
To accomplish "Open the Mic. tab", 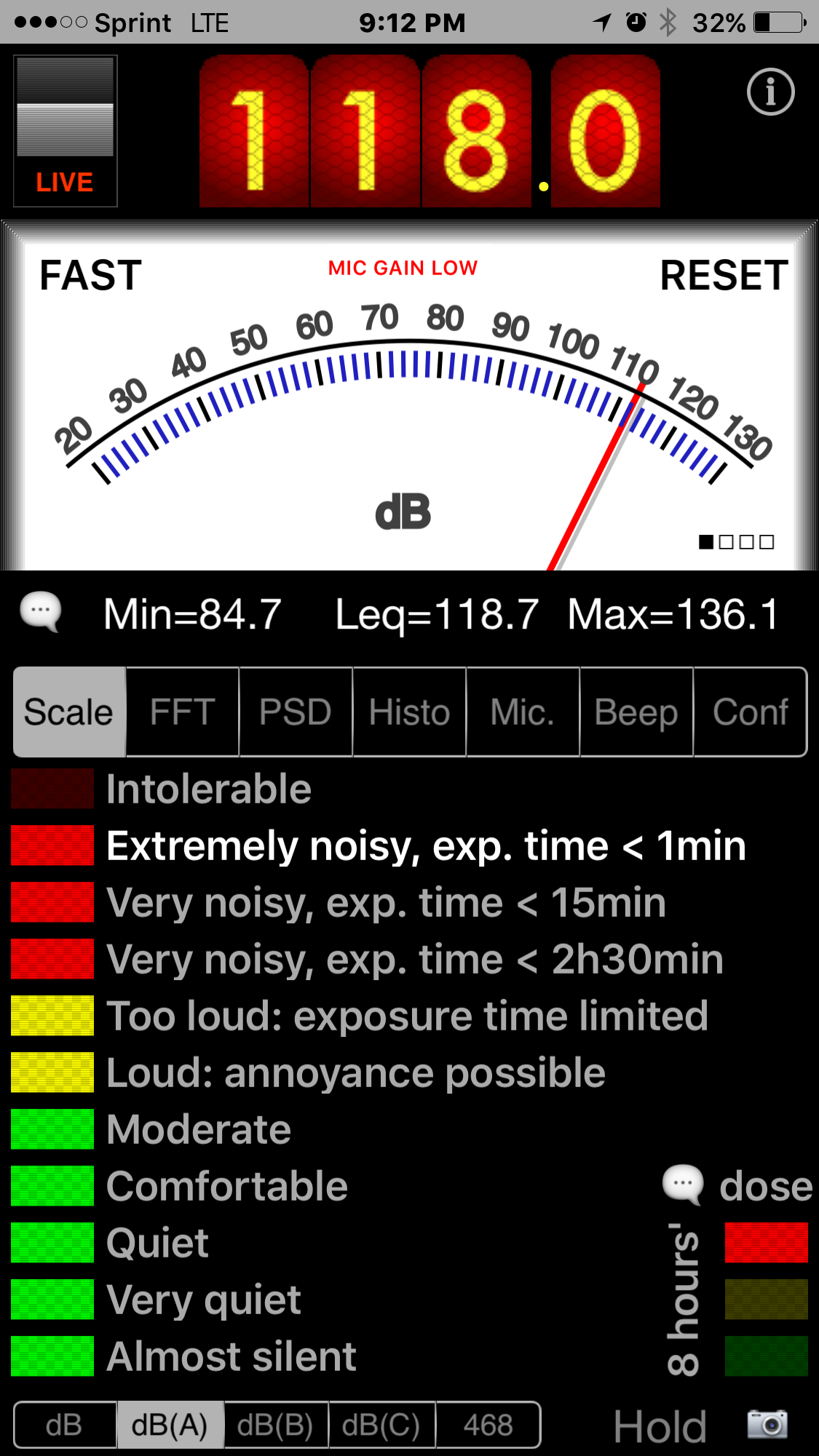I will [x=523, y=712].
